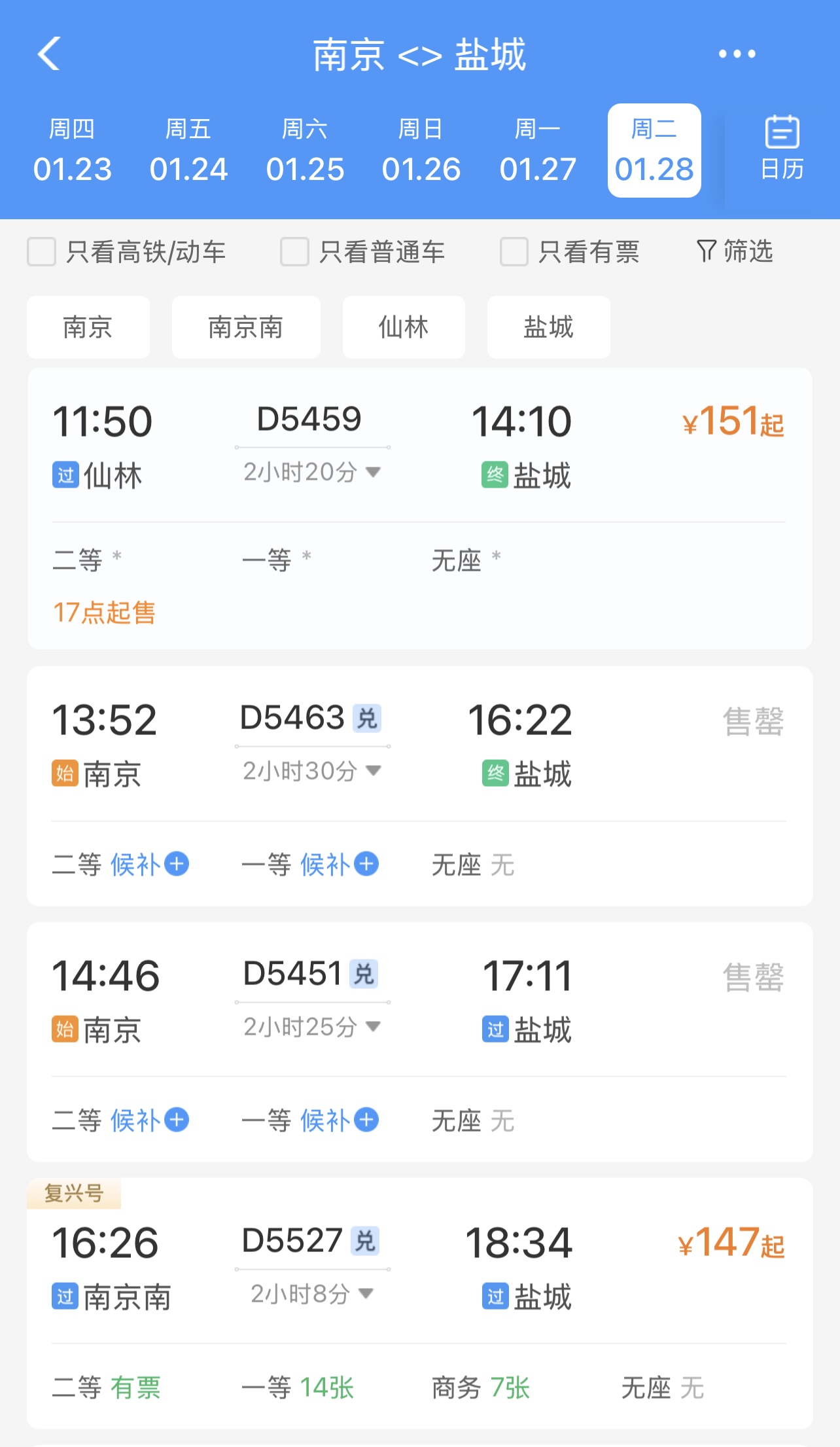Enable the 只看普通车 filter
Image resolution: width=840 pixels, height=1447 pixels.
[x=294, y=252]
